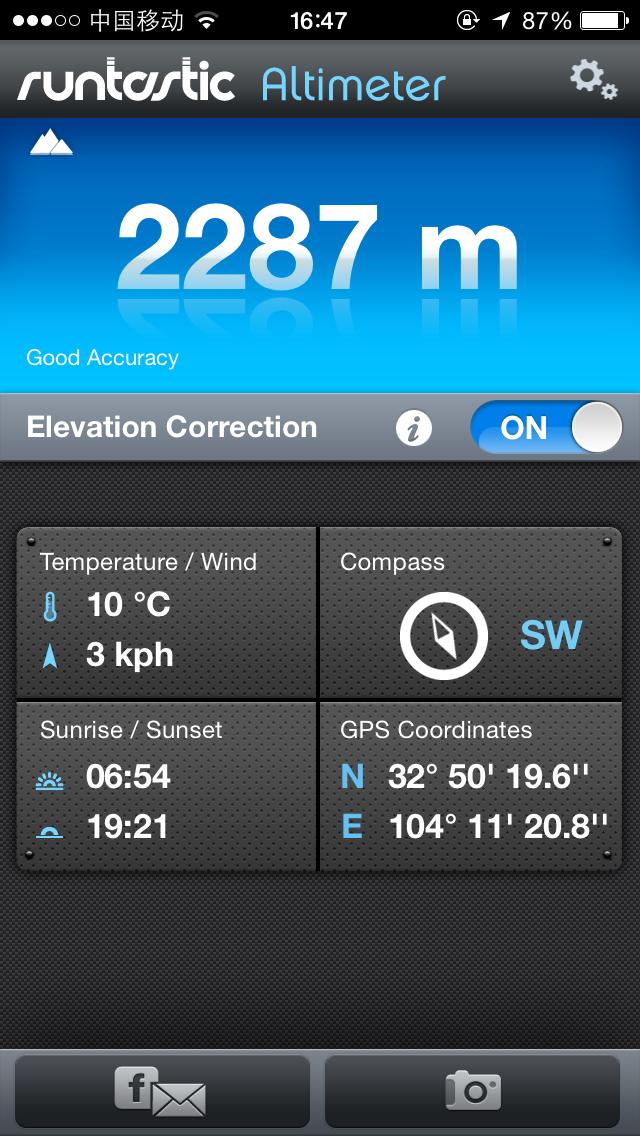
Task: Open the camera button
Action: 472,1091
